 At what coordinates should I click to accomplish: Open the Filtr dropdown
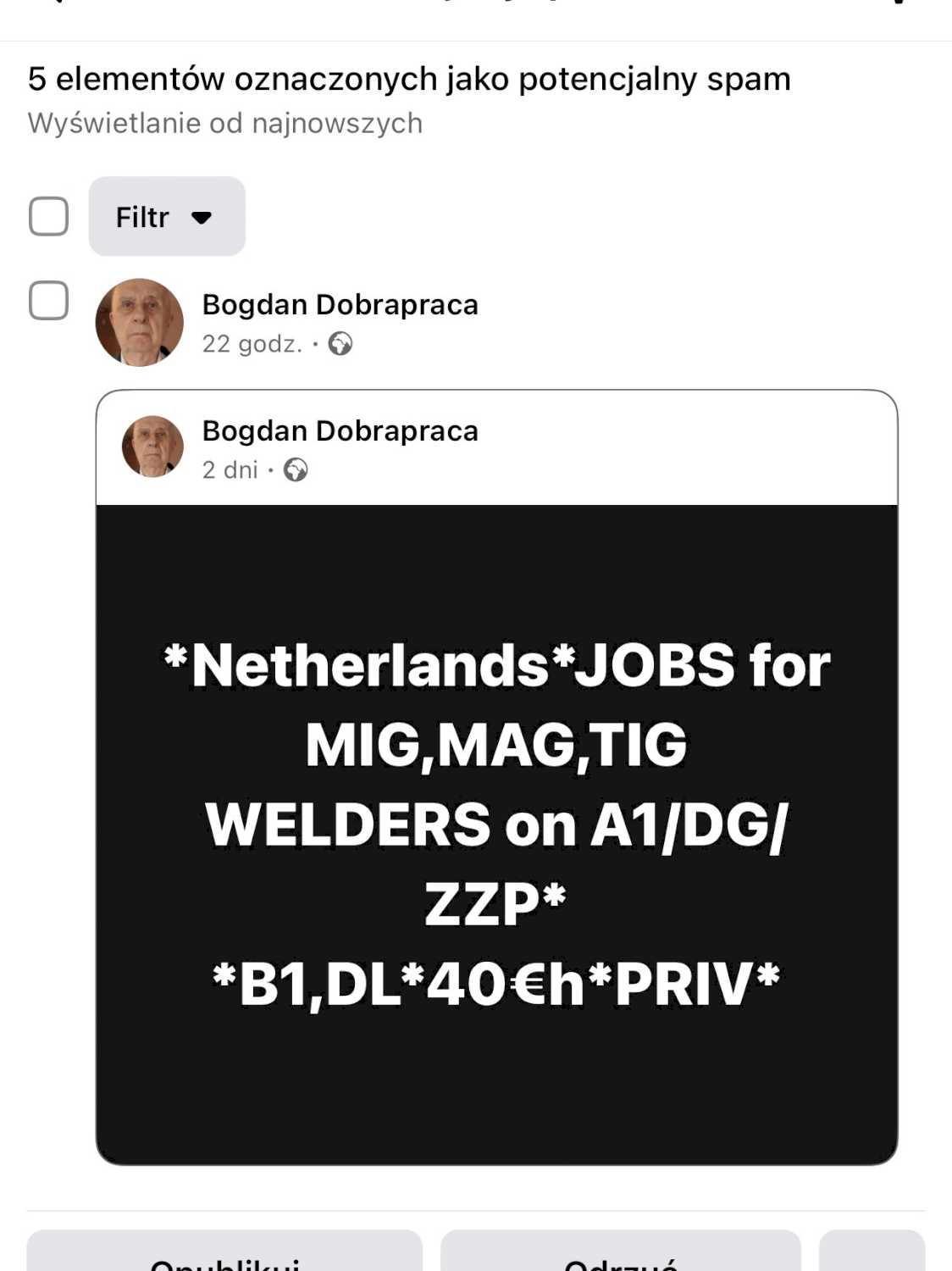point(167,217)
